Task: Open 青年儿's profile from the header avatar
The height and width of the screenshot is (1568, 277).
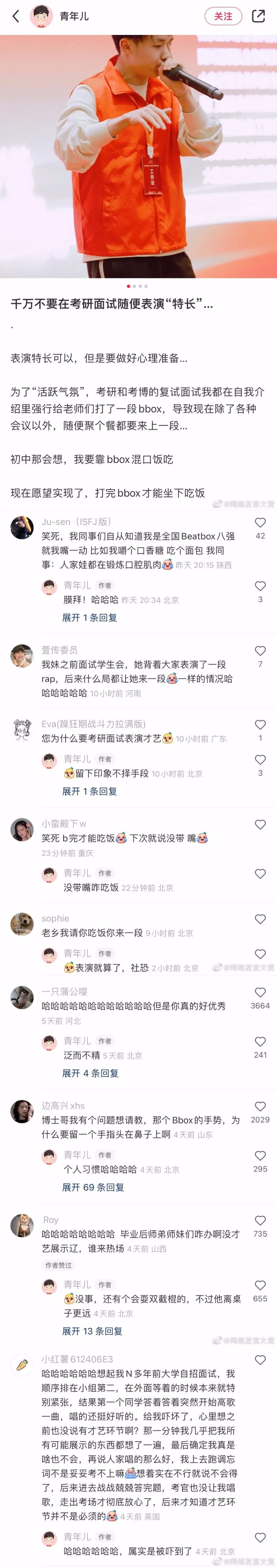Action: tap(41, 16)
